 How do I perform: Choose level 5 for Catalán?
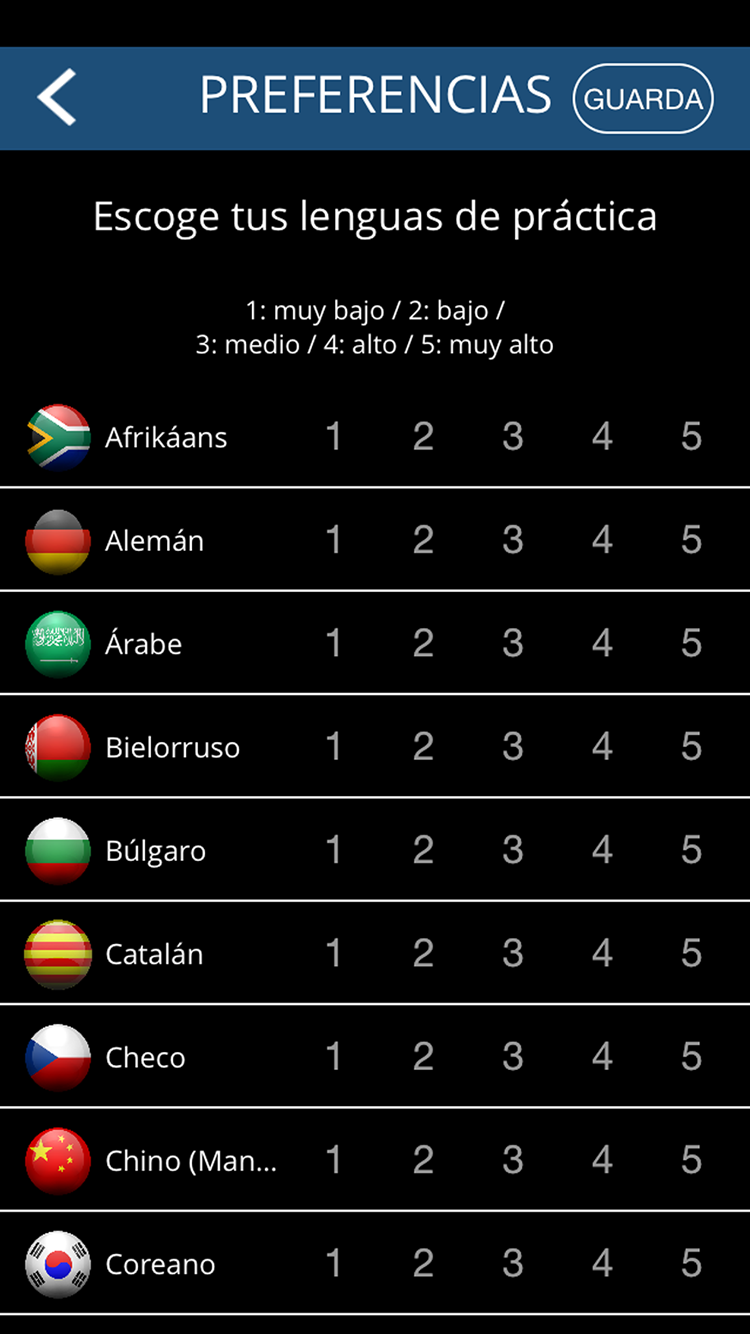691,953
